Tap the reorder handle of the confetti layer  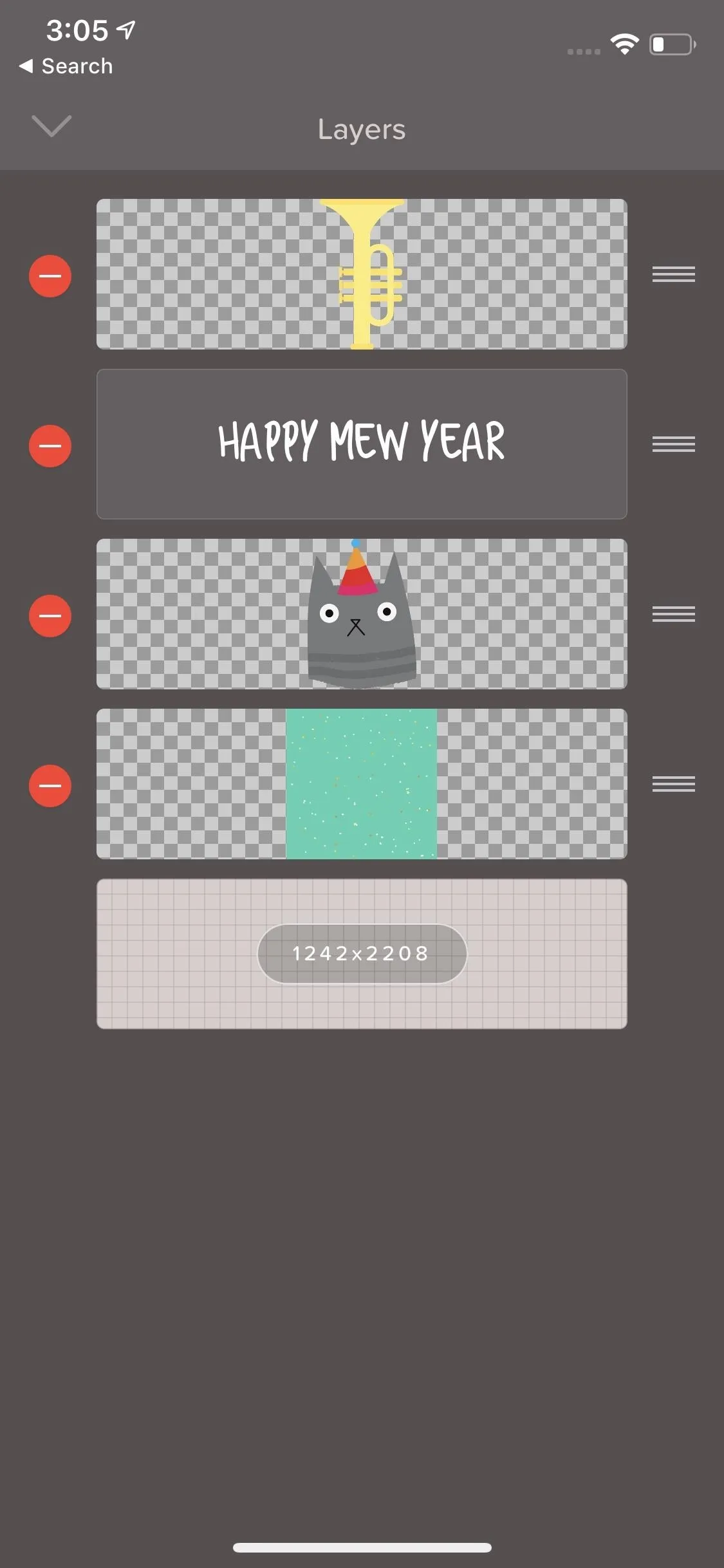tap(673, 784)
